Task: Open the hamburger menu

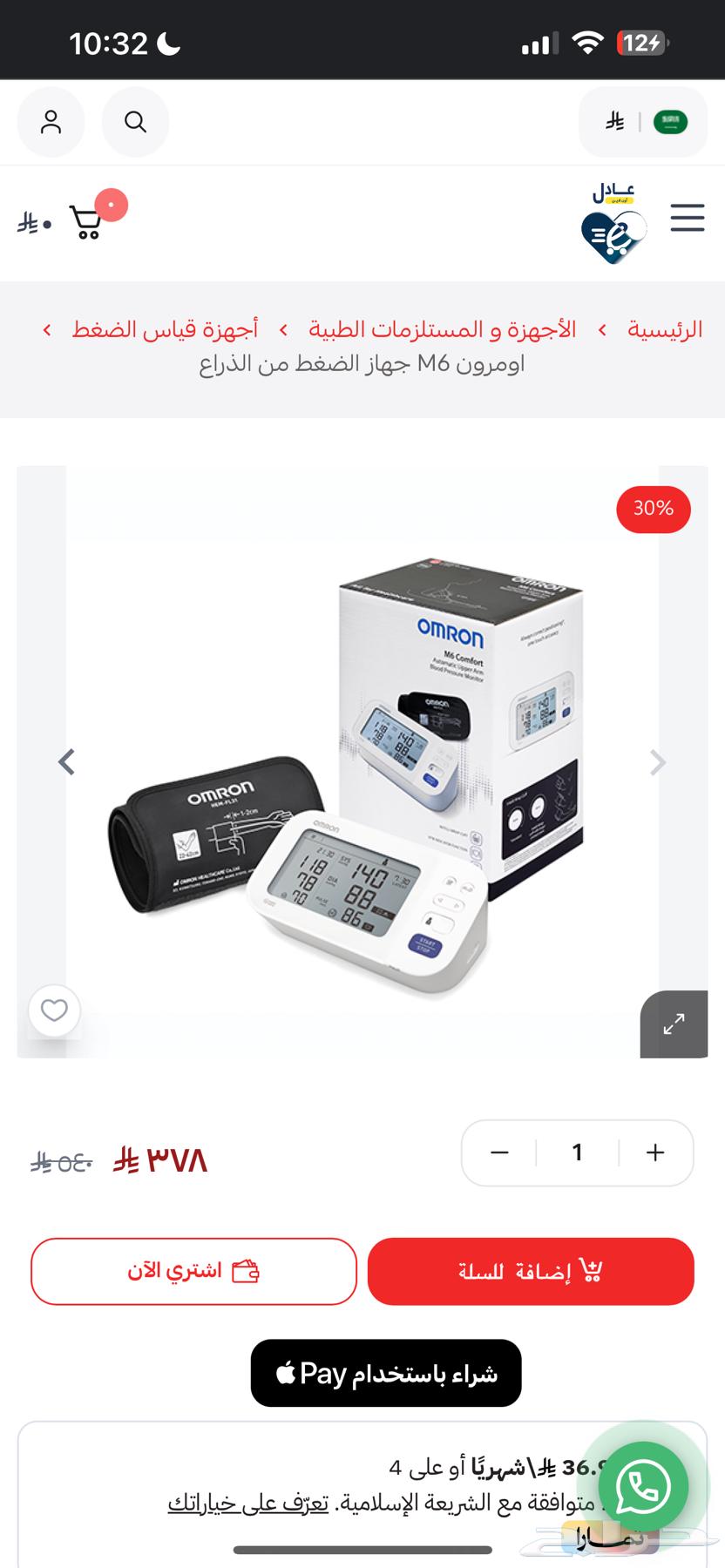Action: click(687, 217)
